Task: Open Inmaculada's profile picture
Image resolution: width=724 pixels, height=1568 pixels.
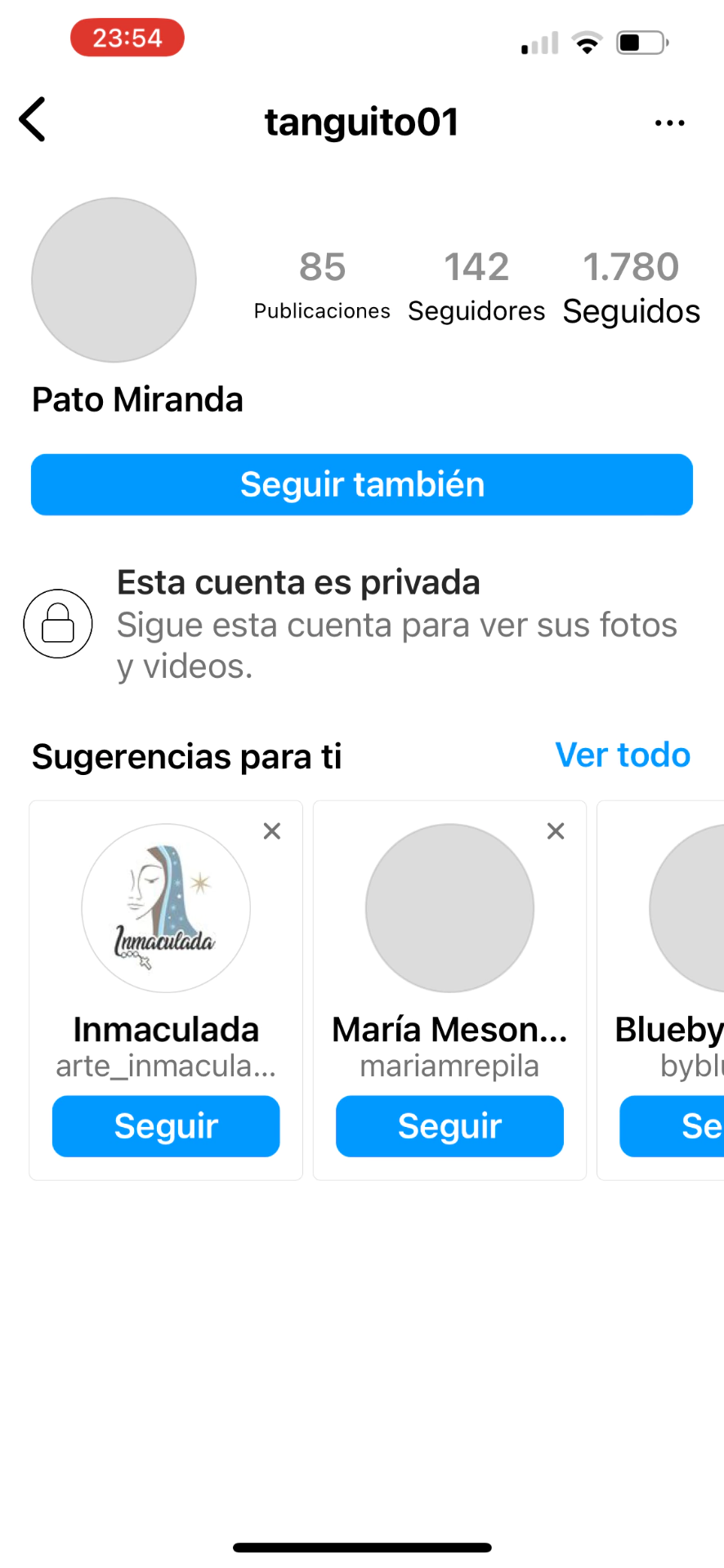Action: coord(166,908)
